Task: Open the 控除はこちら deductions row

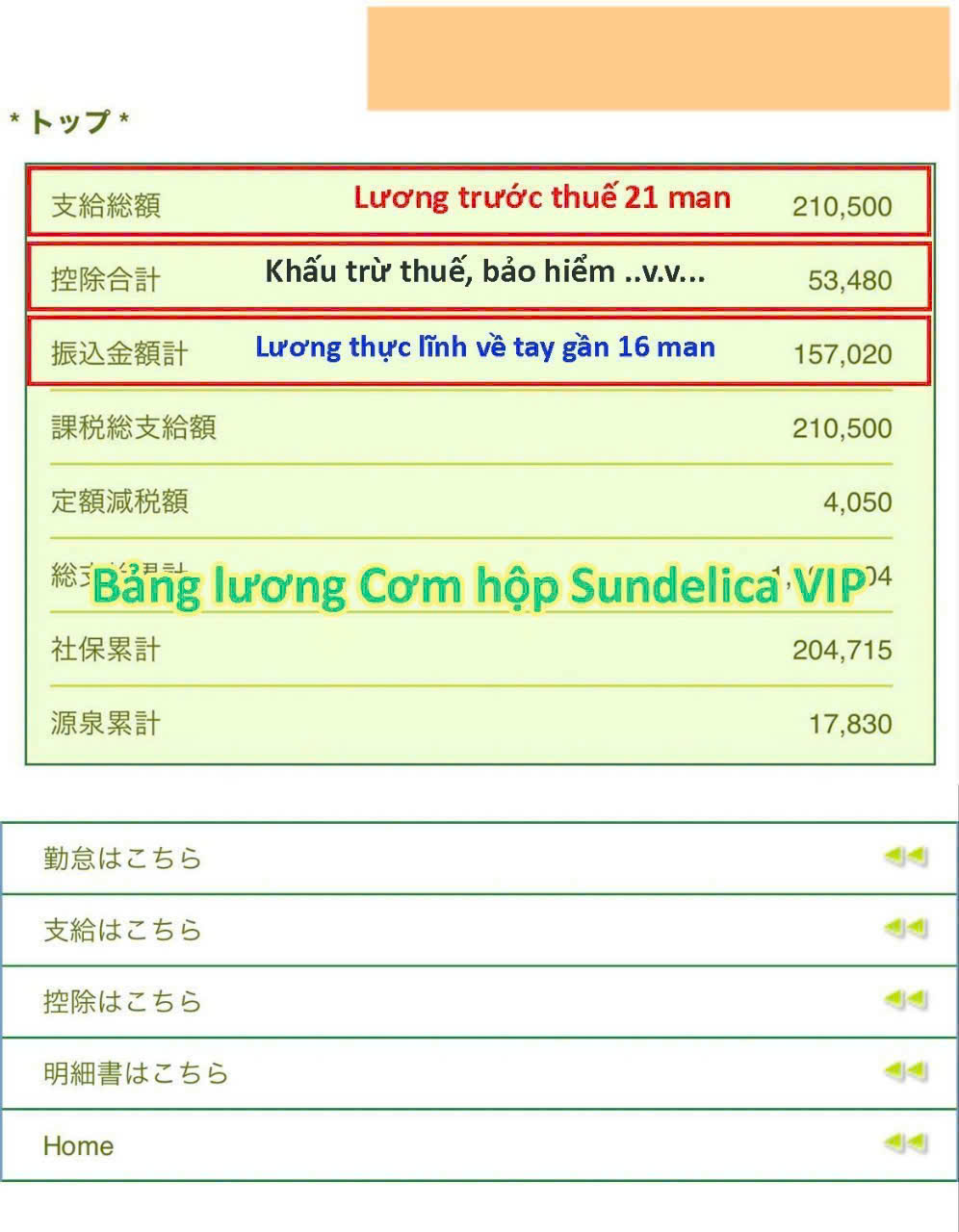Action: pos(479,1001)
